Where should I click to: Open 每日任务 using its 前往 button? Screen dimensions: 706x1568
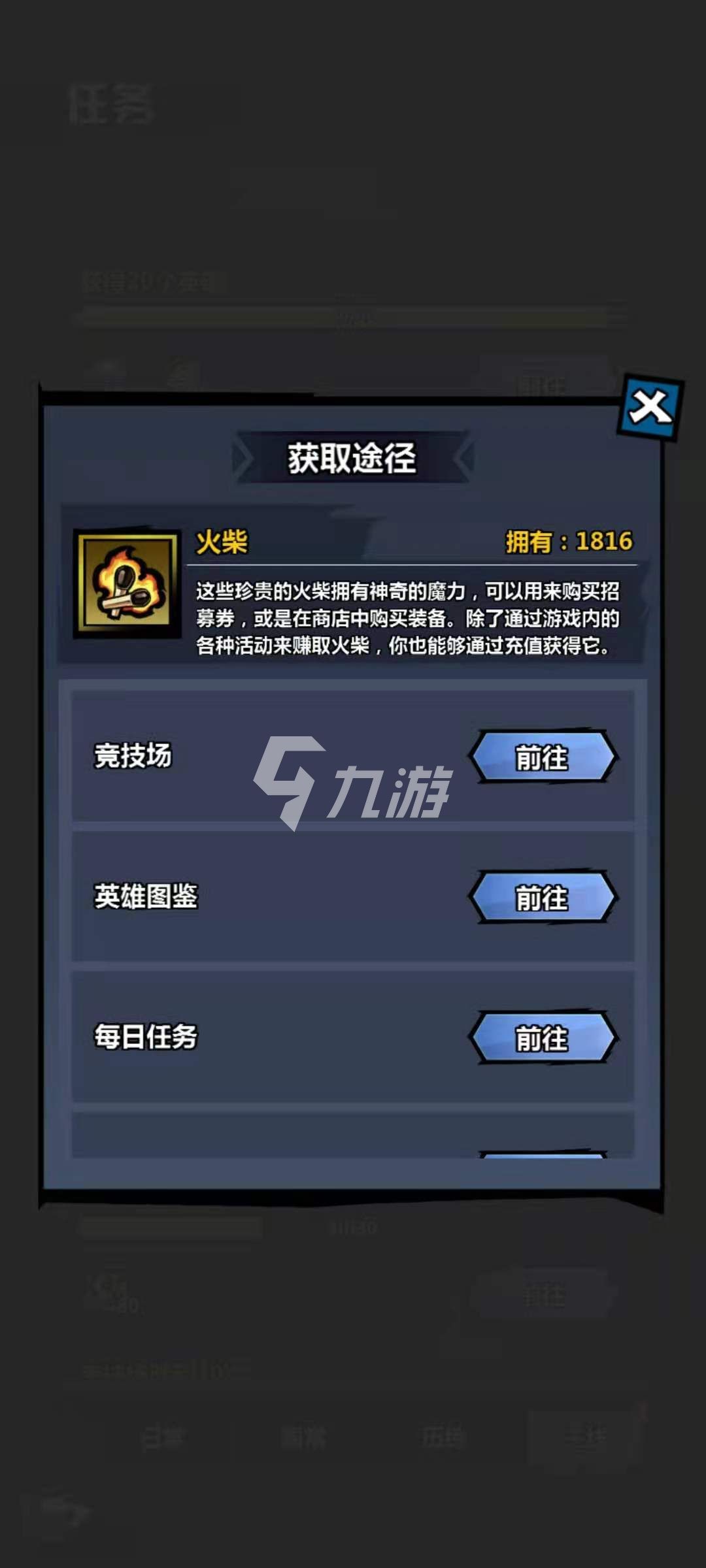(543, 1037)
